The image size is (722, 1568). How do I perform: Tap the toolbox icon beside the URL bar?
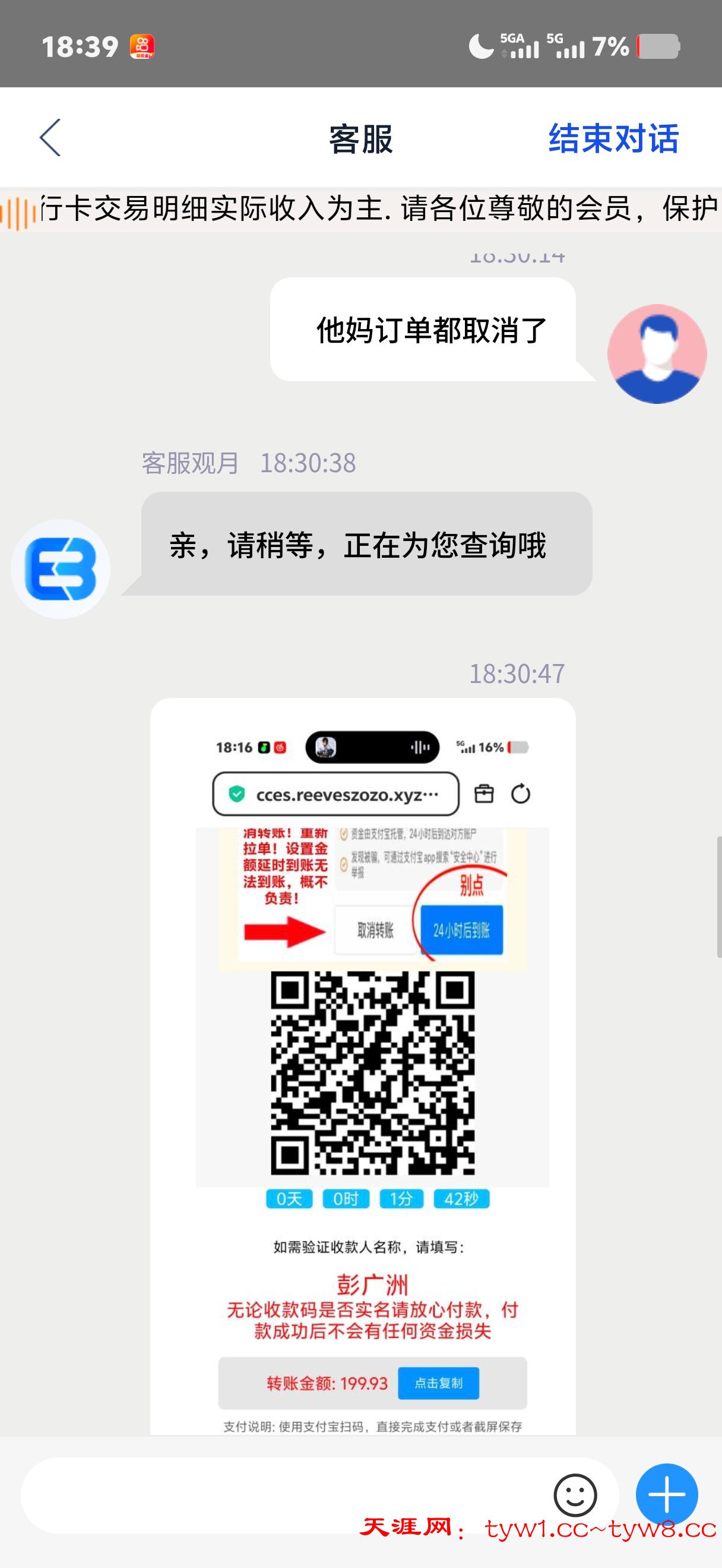485,792
